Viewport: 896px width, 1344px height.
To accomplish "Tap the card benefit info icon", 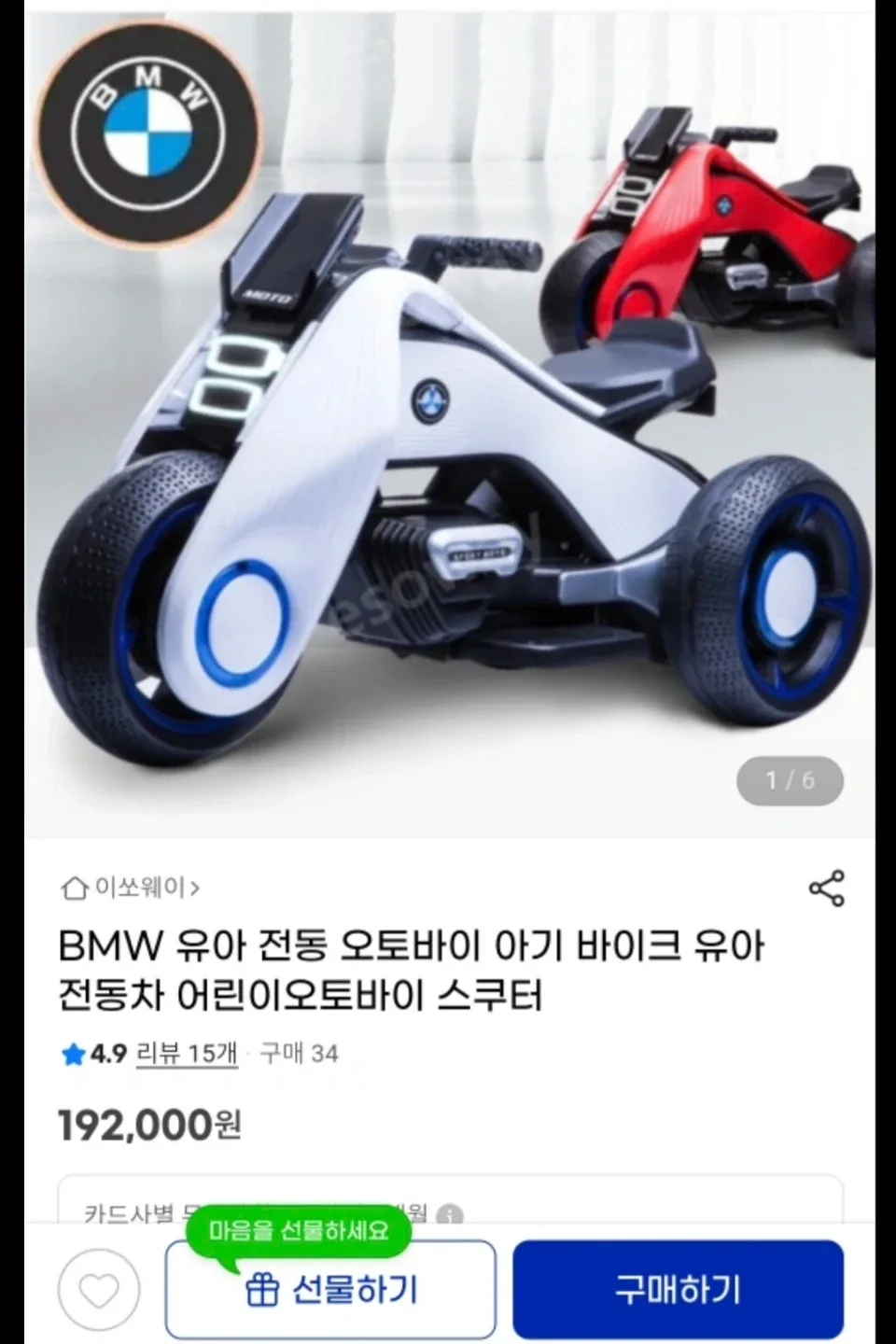I will point(450,1215).
